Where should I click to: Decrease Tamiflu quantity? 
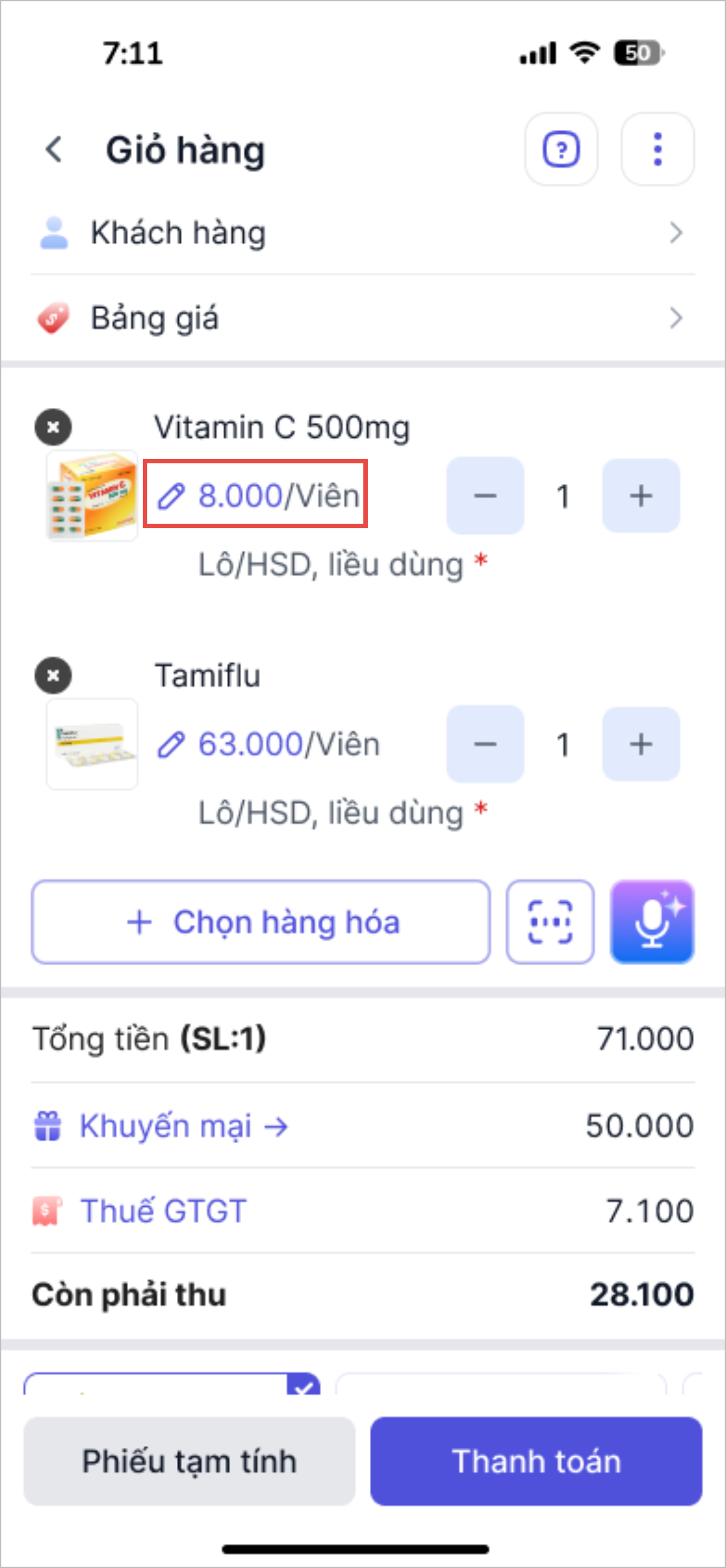click(x=485, y=744)
